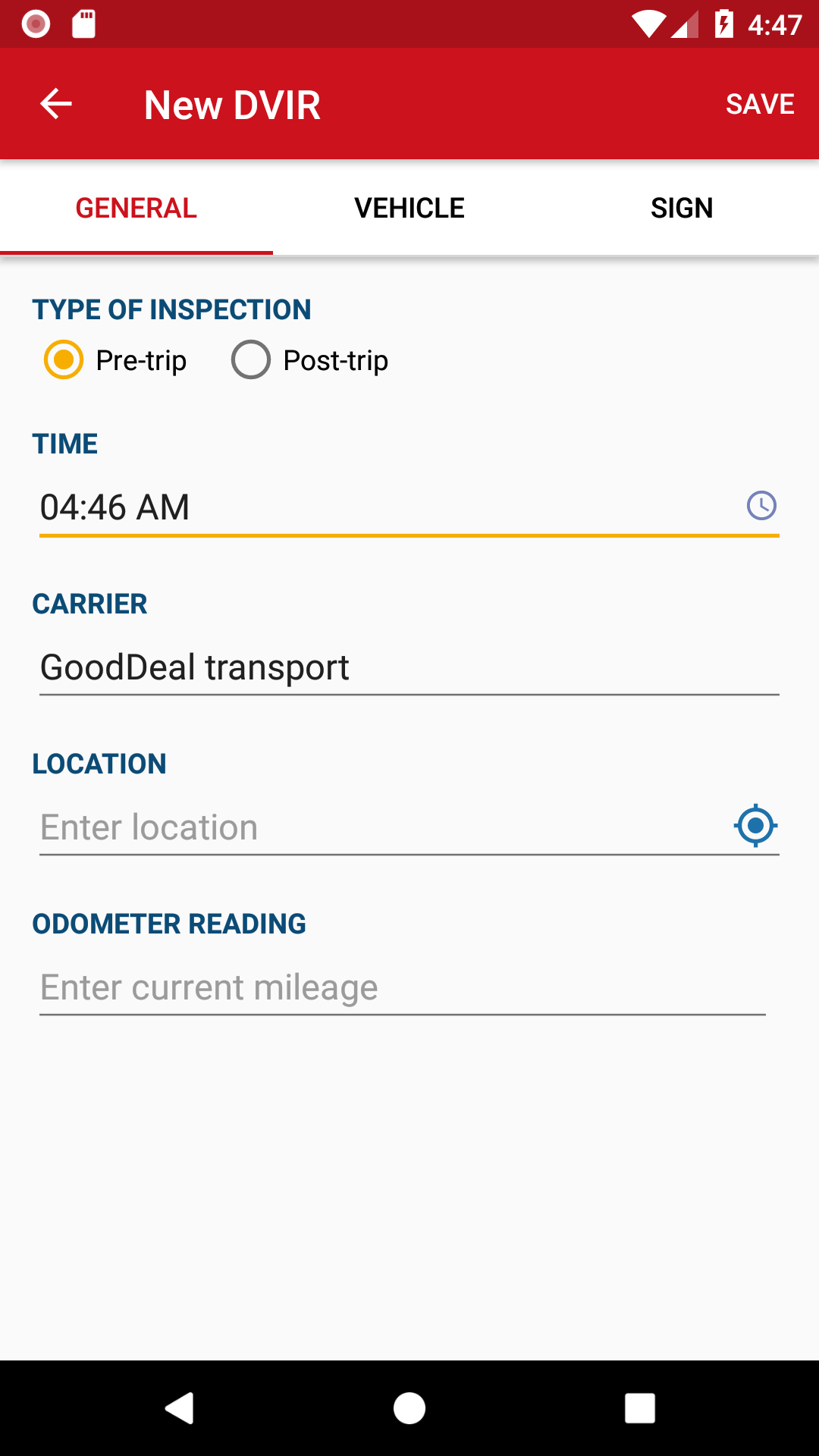Open the time picker clock icon
Screen dimensions: 819x1456
(761, 506)
